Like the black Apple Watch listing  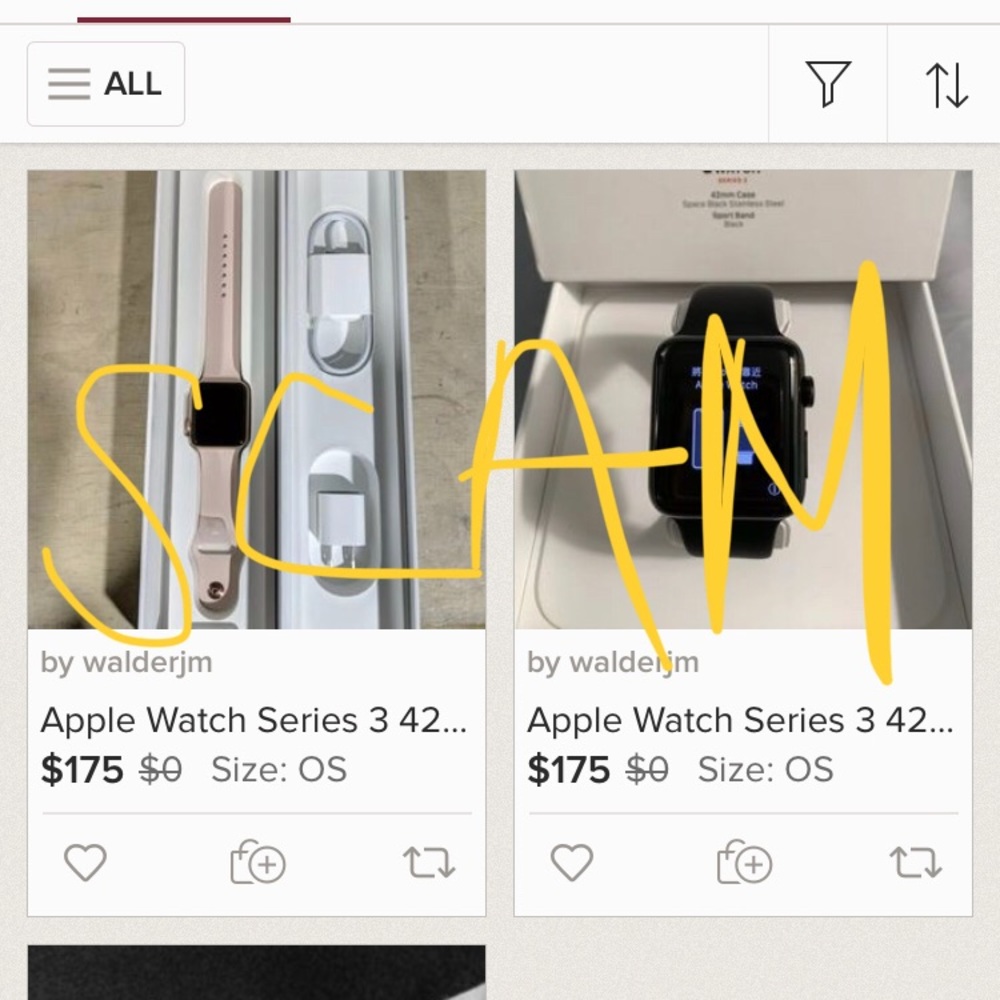pyautogui.click(x=572, y=862)
